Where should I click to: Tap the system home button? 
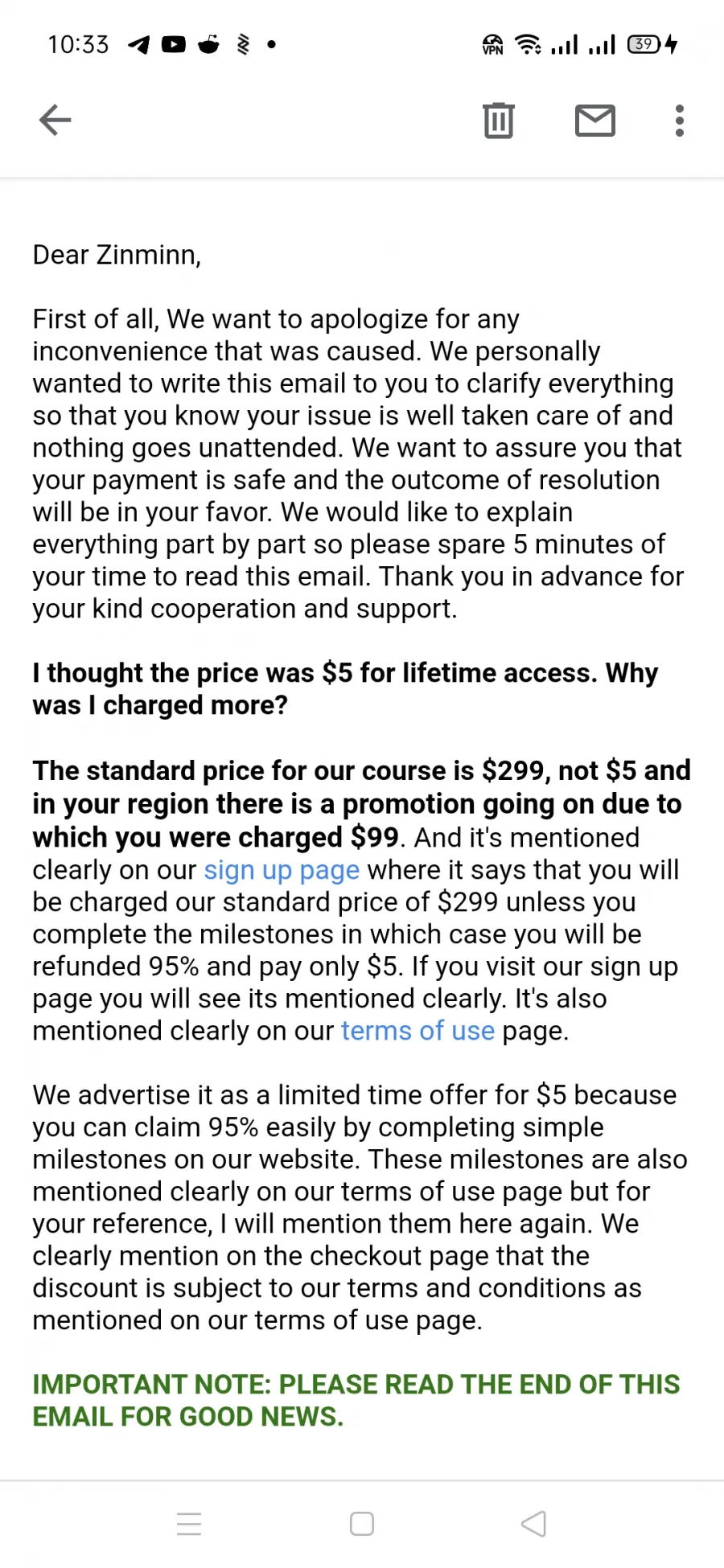point(362,1524)
